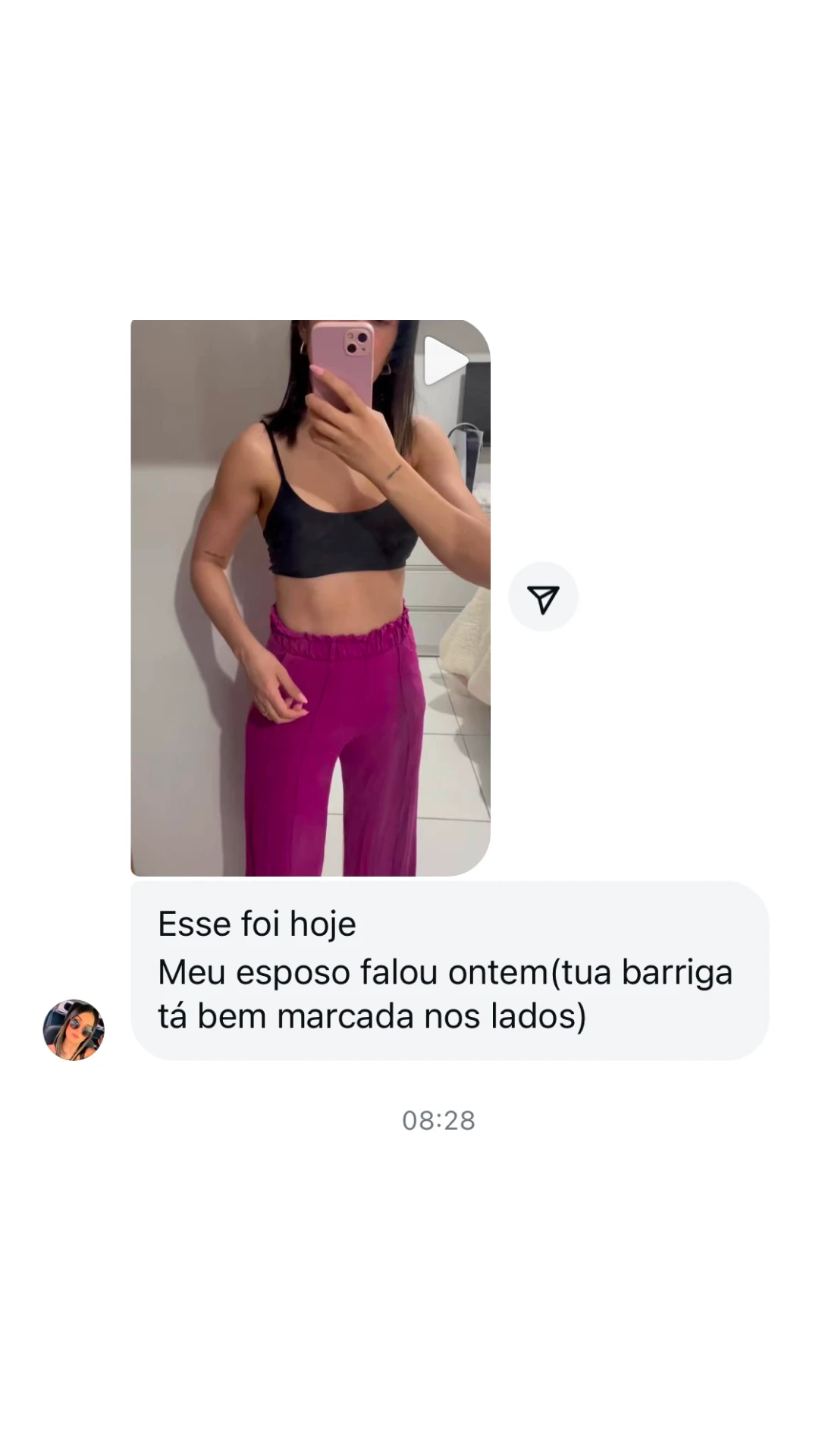Tap the send/forward glyph next to the clip
The width and height of the screenshot is (819, 1456).
(543, 597)
